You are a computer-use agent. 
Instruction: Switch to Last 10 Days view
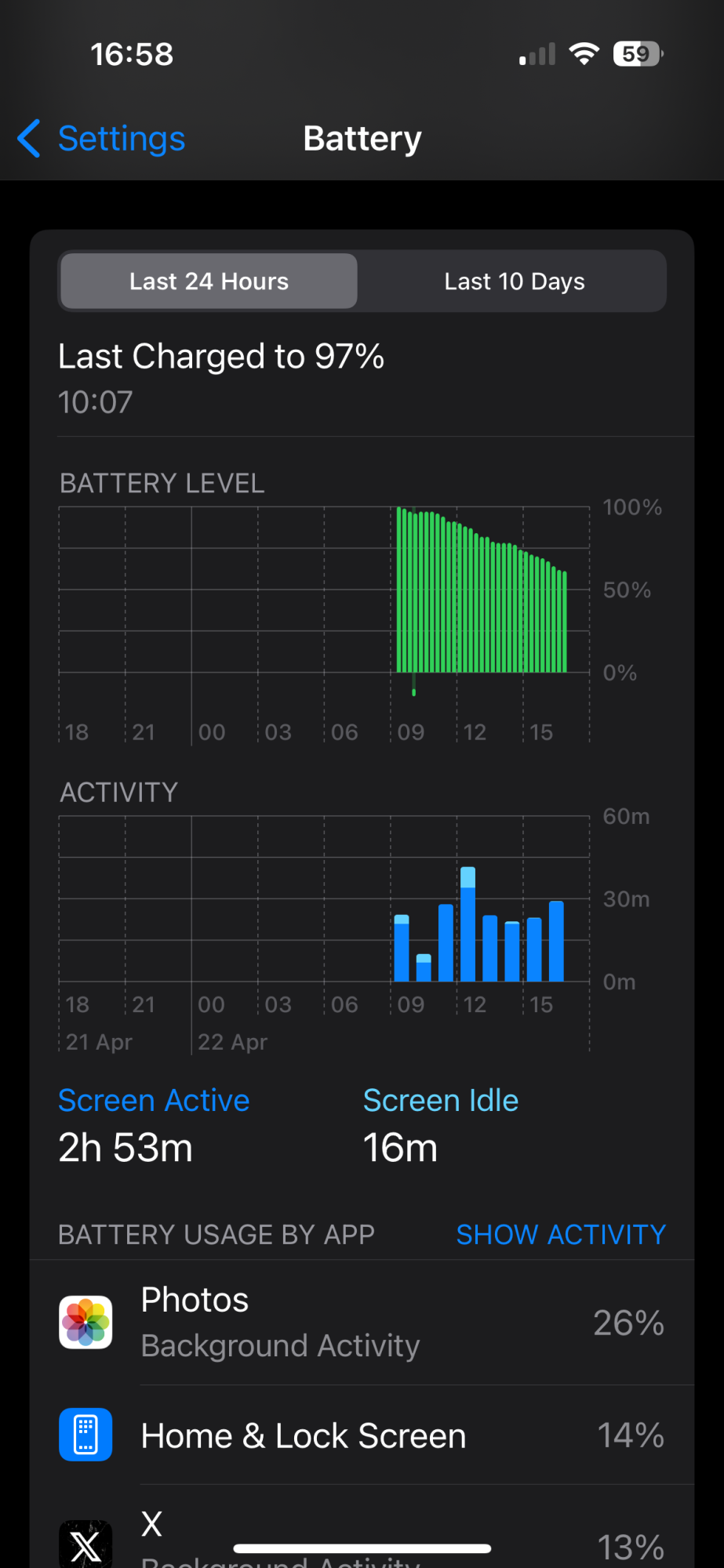pyautogui.click(x=514, y=281)
